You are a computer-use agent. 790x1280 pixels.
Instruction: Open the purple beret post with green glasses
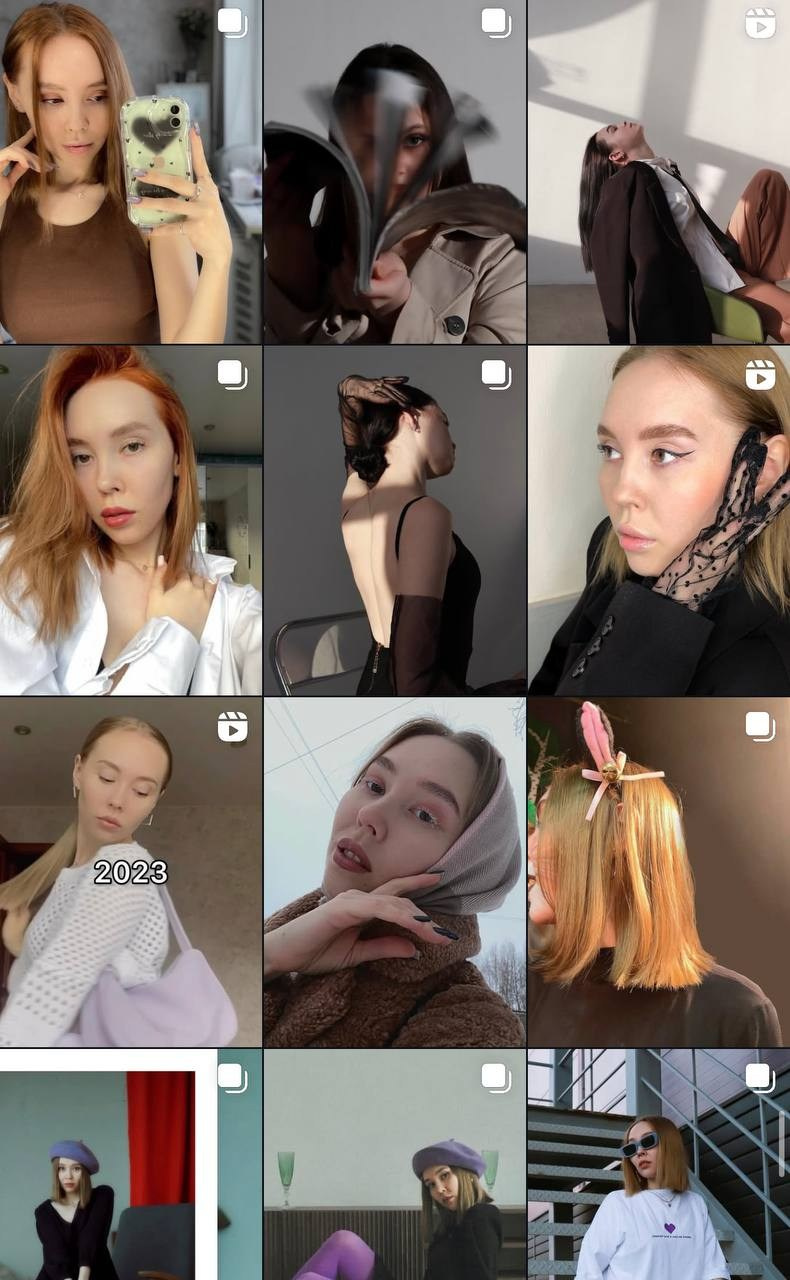(x=394, y=1165)
